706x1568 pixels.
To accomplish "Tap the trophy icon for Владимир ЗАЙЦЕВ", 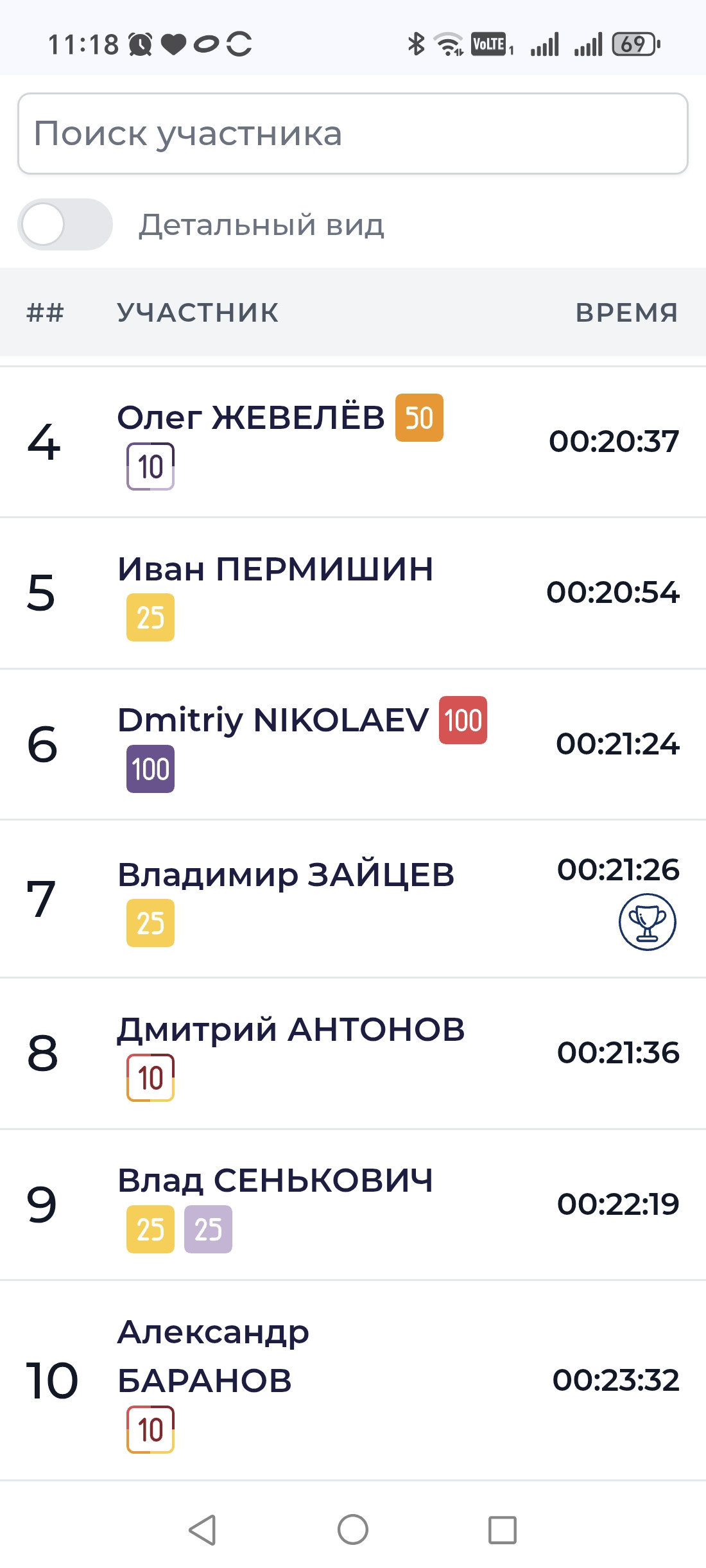I will [647, 922].
